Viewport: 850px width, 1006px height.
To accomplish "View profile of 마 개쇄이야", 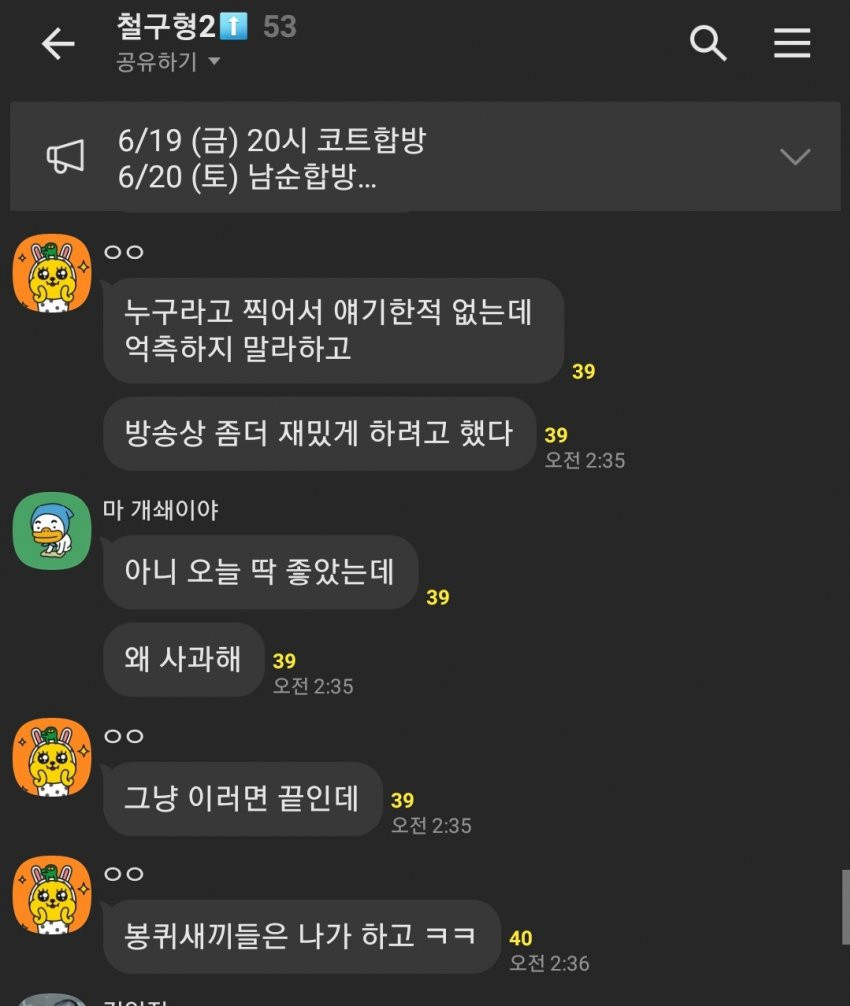I will coord(51,531).
